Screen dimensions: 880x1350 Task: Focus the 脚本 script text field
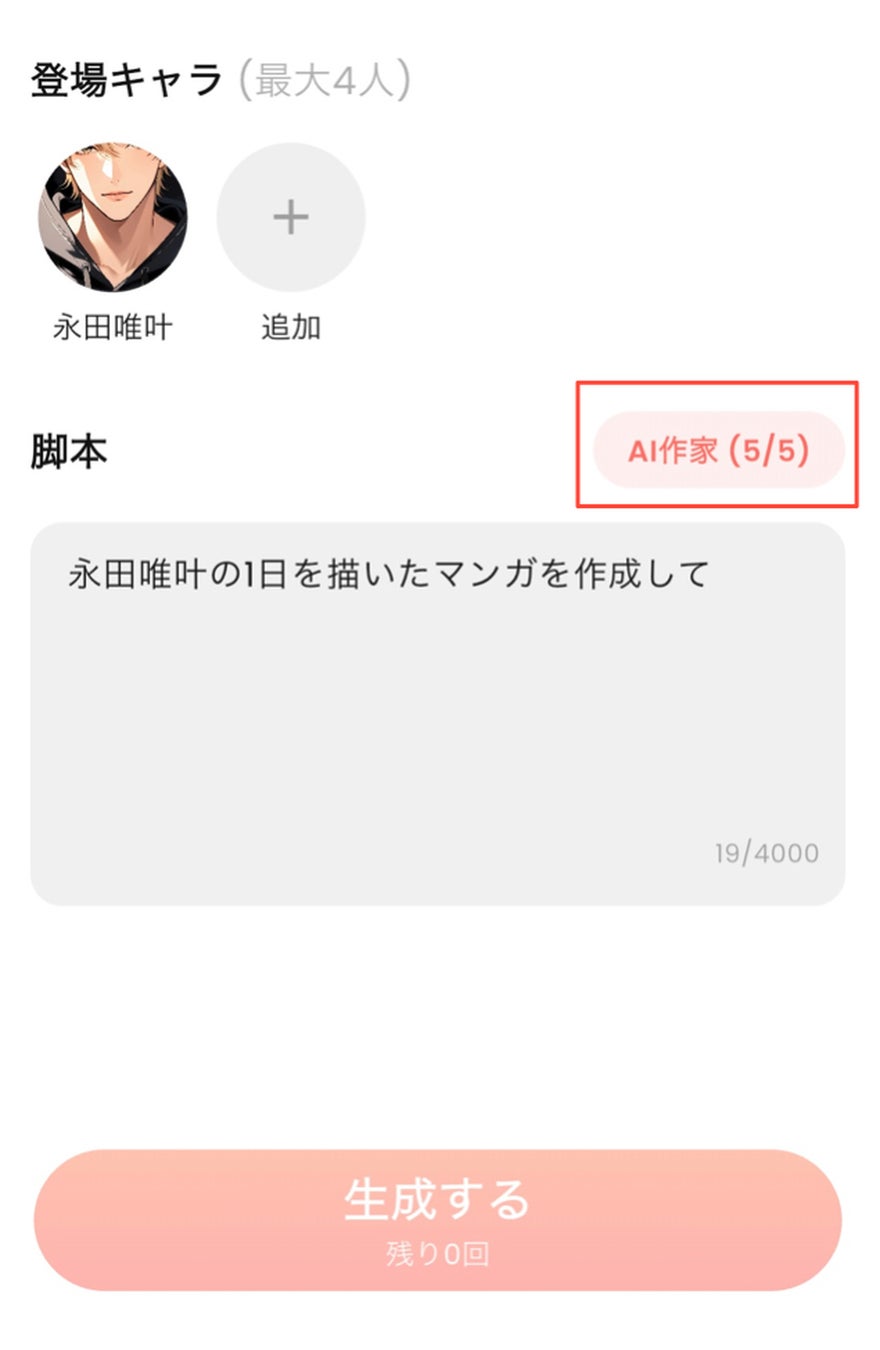coord(437,713)
